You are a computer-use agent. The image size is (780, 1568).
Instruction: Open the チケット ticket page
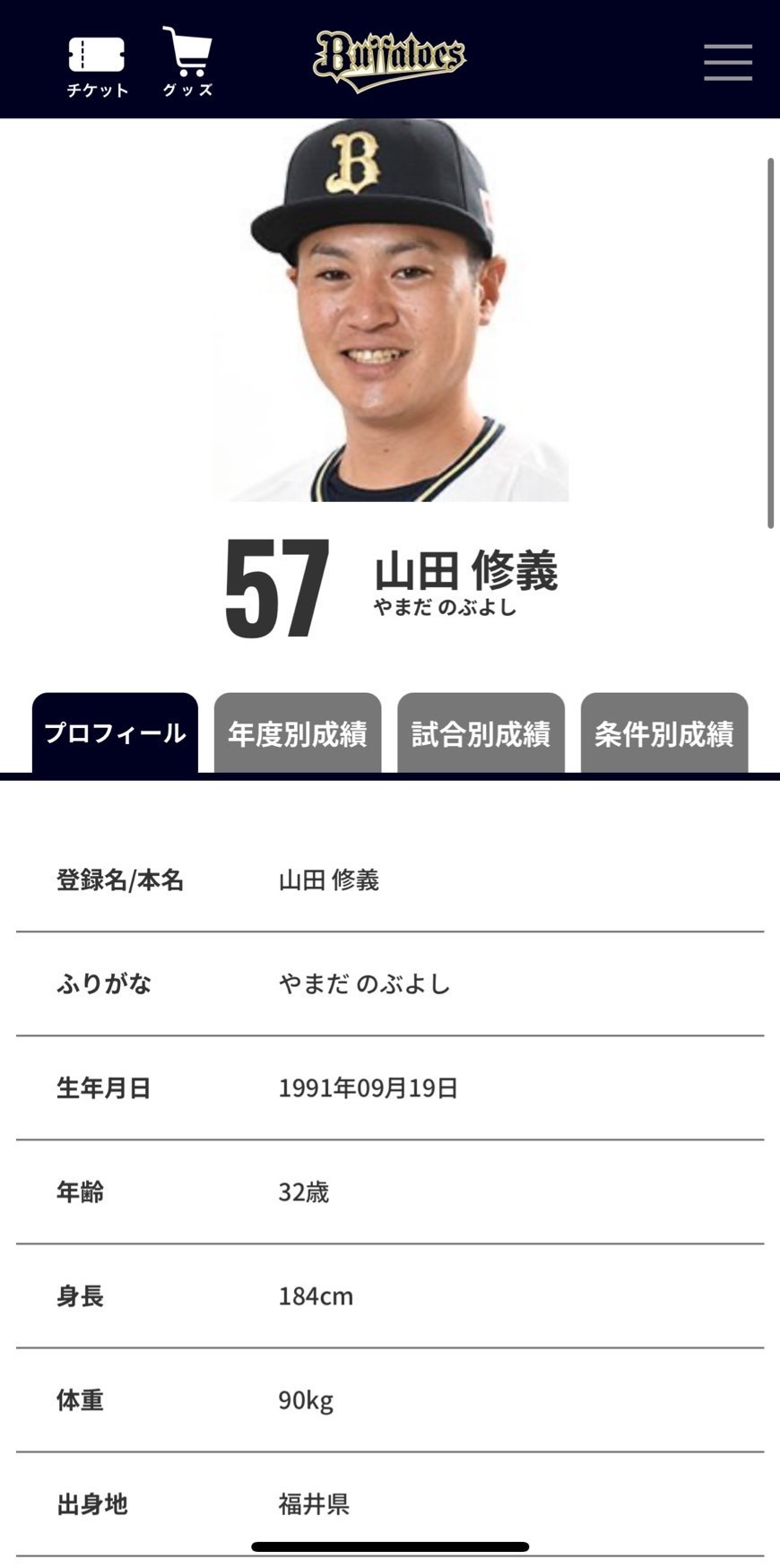[97, 65]
